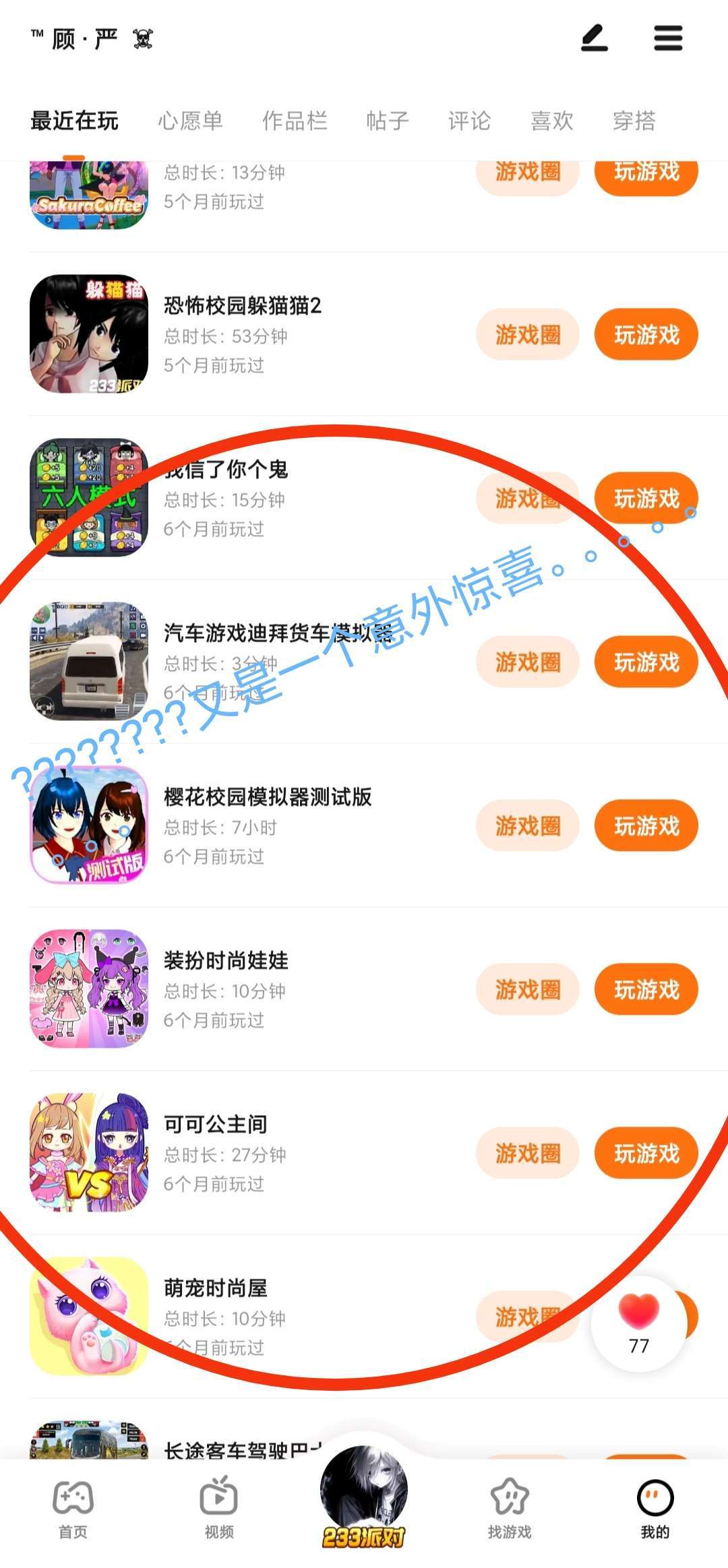The width and height of the screenshot is (728, 1568).
Task: Switch to the 心愿单 tab
Action: point(190,121)
